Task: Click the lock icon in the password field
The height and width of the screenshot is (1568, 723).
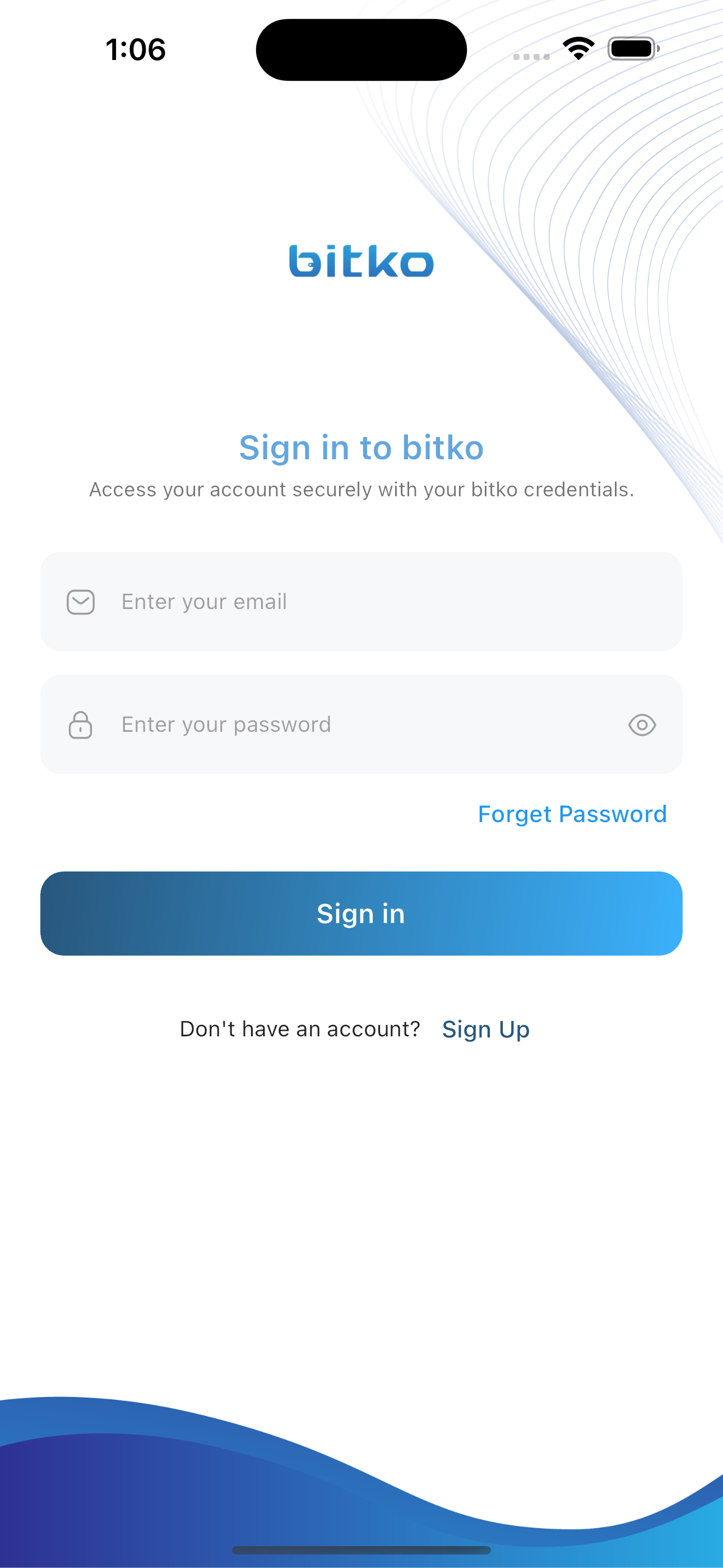Action: pos(80,725)
